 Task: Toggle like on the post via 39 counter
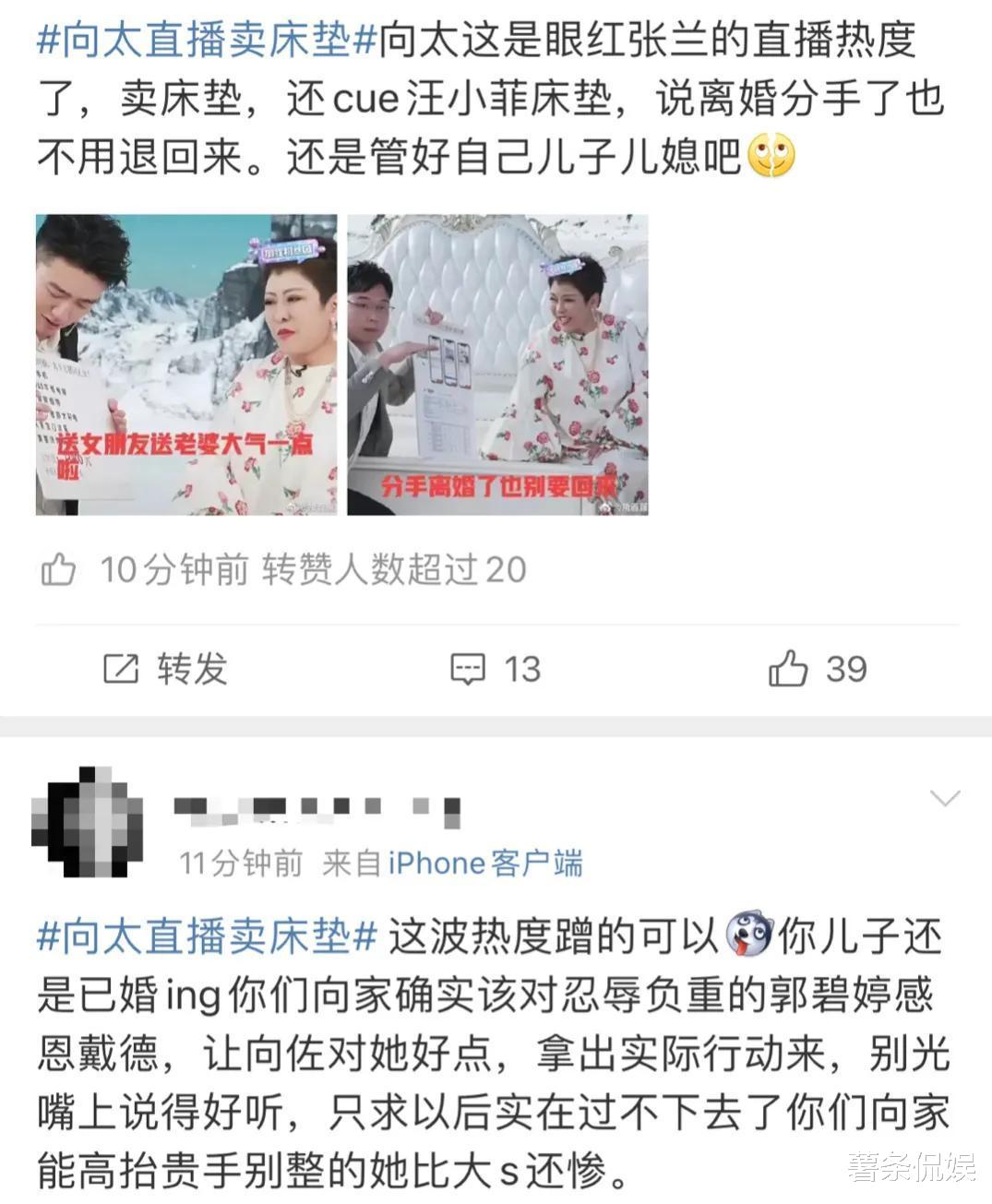pyautogui.click(x=846, y=670)
